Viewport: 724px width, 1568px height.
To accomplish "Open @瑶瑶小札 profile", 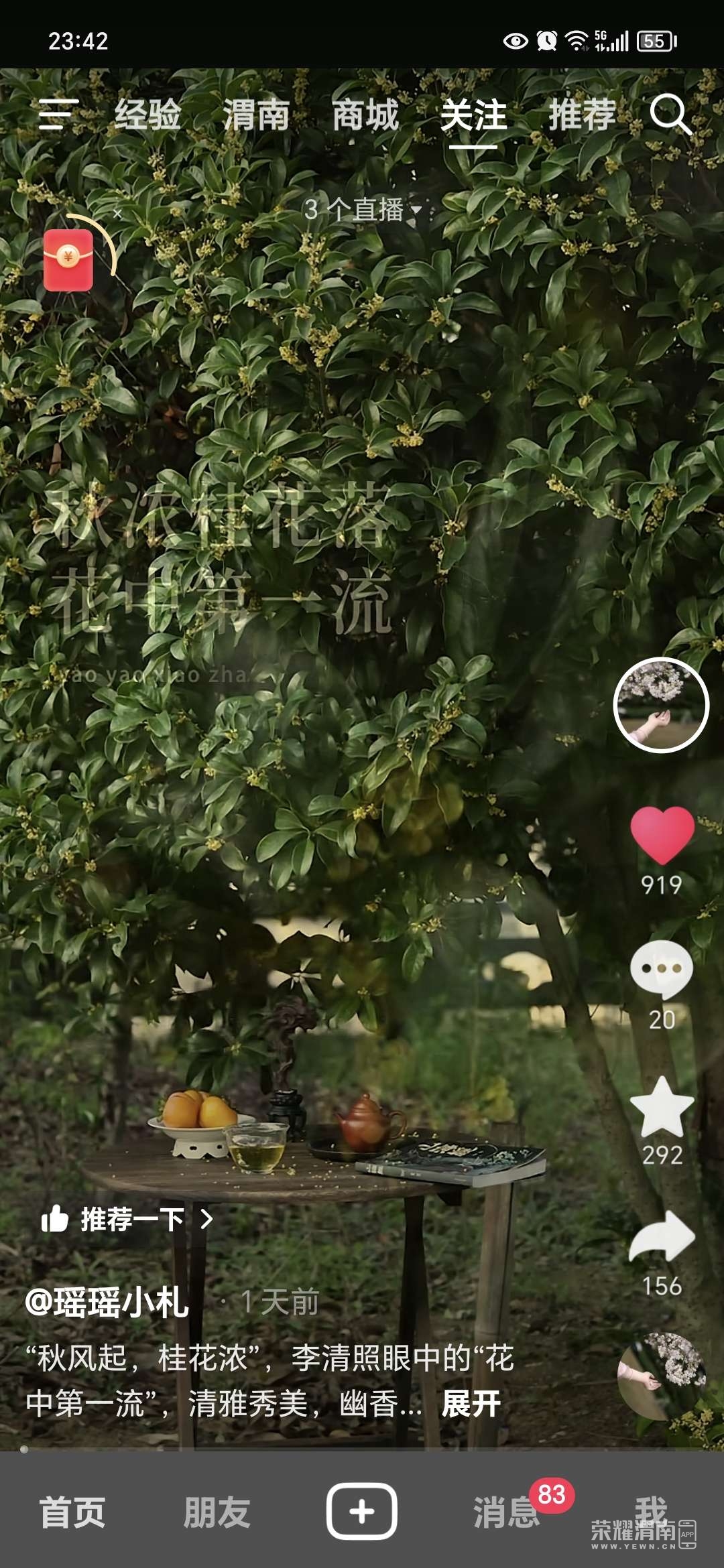I will 107,1303.
